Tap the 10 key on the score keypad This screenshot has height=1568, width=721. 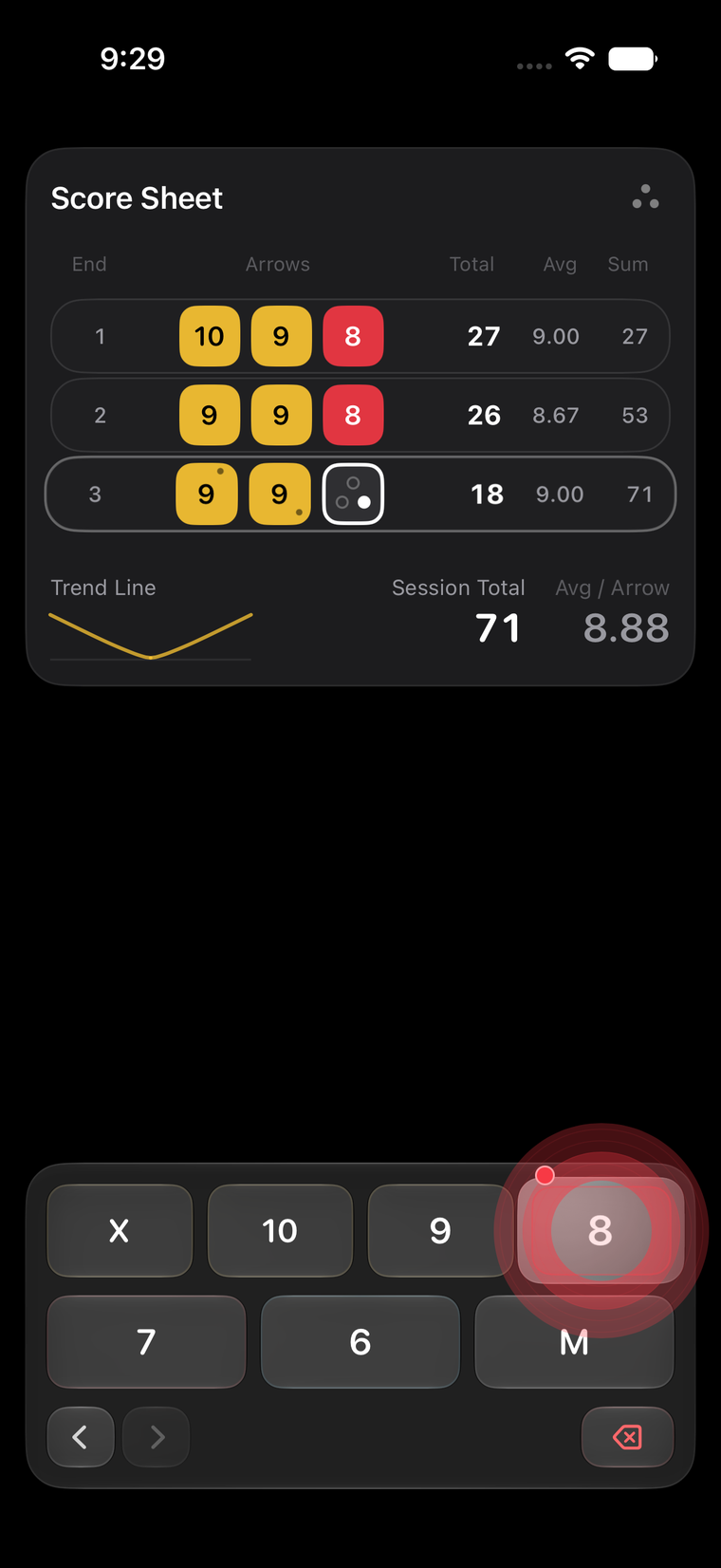[x=280, y=1230]
